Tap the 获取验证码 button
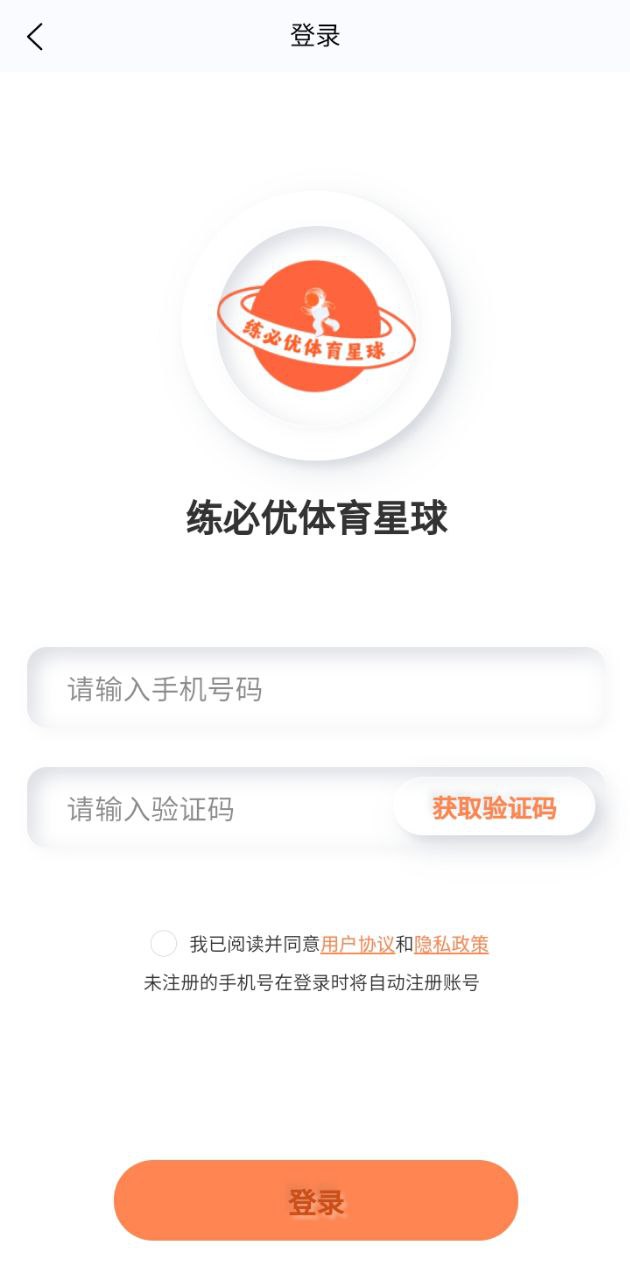Screen dimensions: 630x1280 (494, 807)
